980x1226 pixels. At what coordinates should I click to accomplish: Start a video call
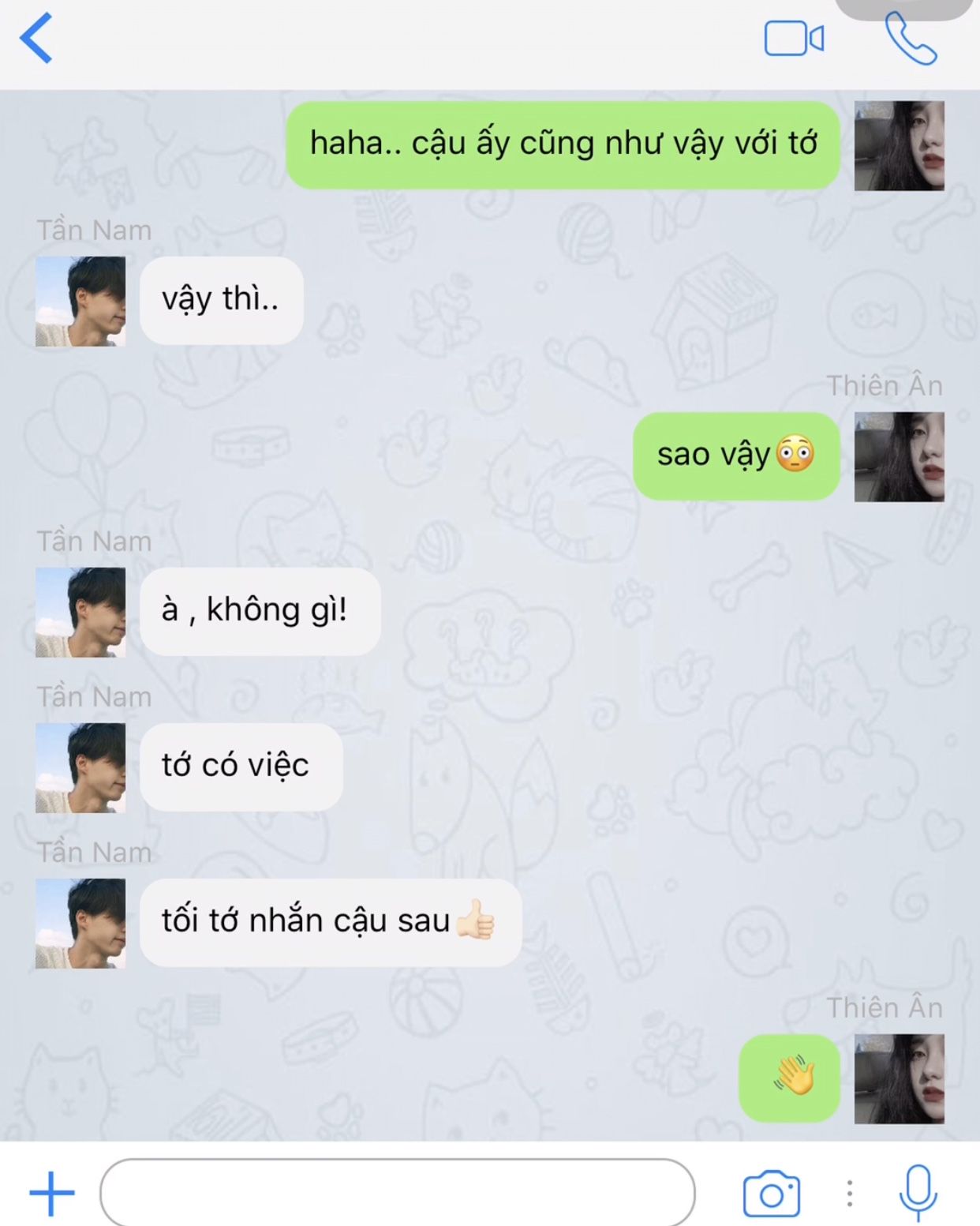(793, 38)
